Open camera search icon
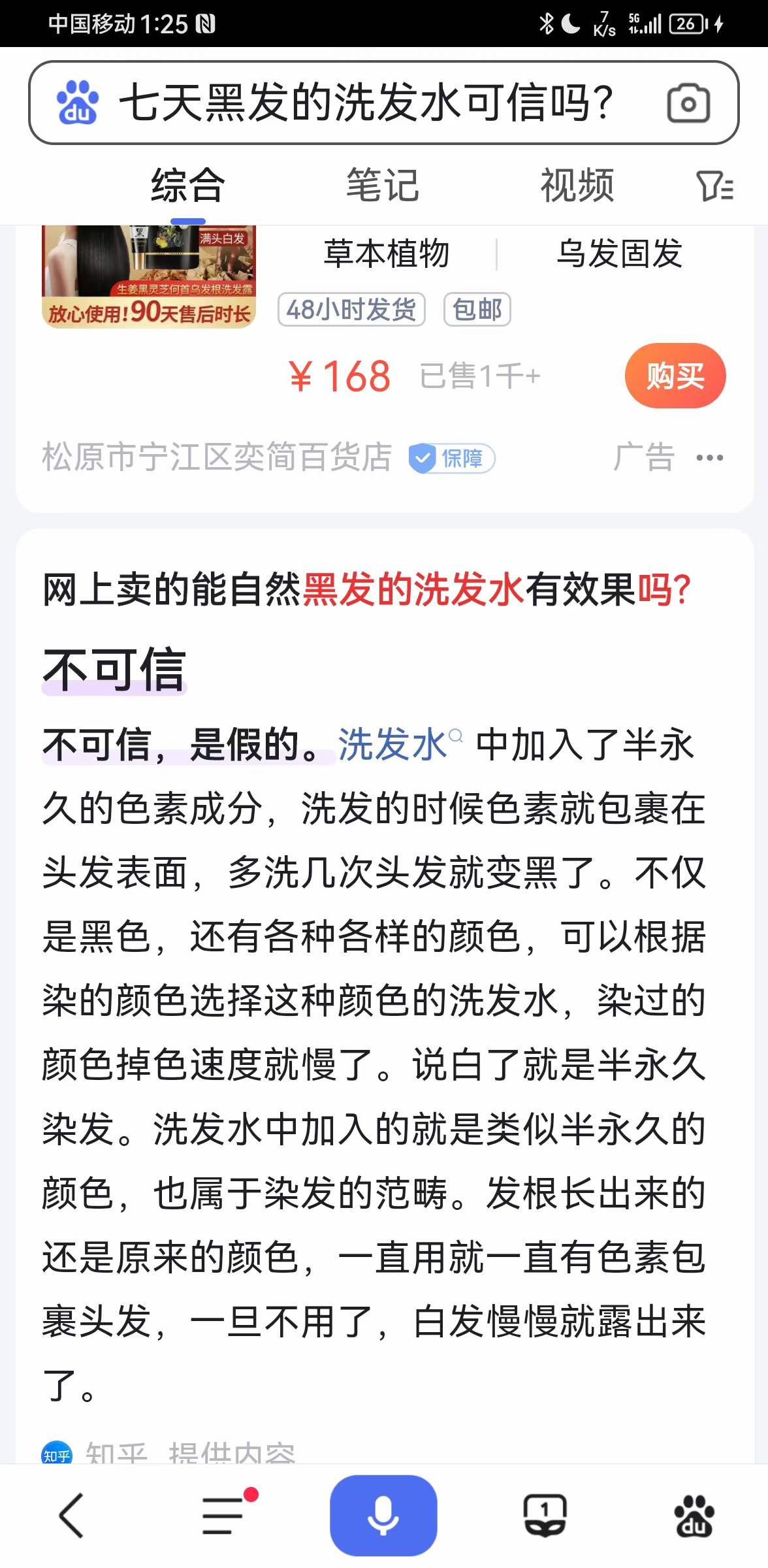The height and width of the screenshot is (1568, 768). tap(688, 103)
